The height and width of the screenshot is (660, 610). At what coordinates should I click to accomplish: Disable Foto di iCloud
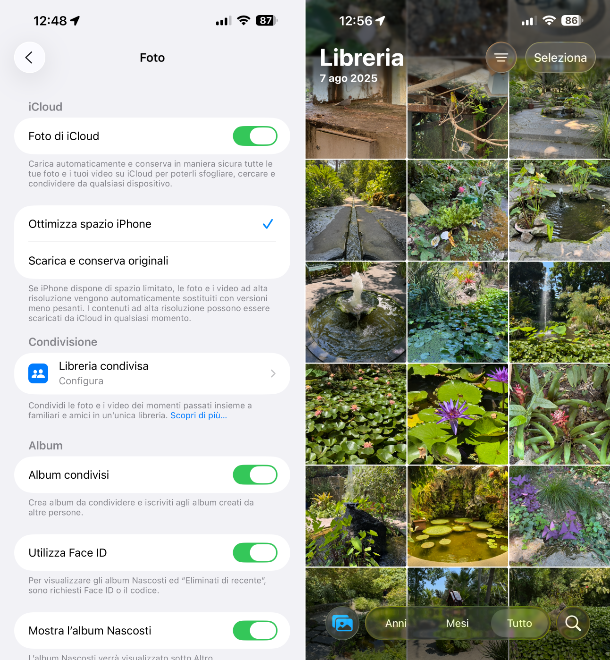click(x=254, y=136)
